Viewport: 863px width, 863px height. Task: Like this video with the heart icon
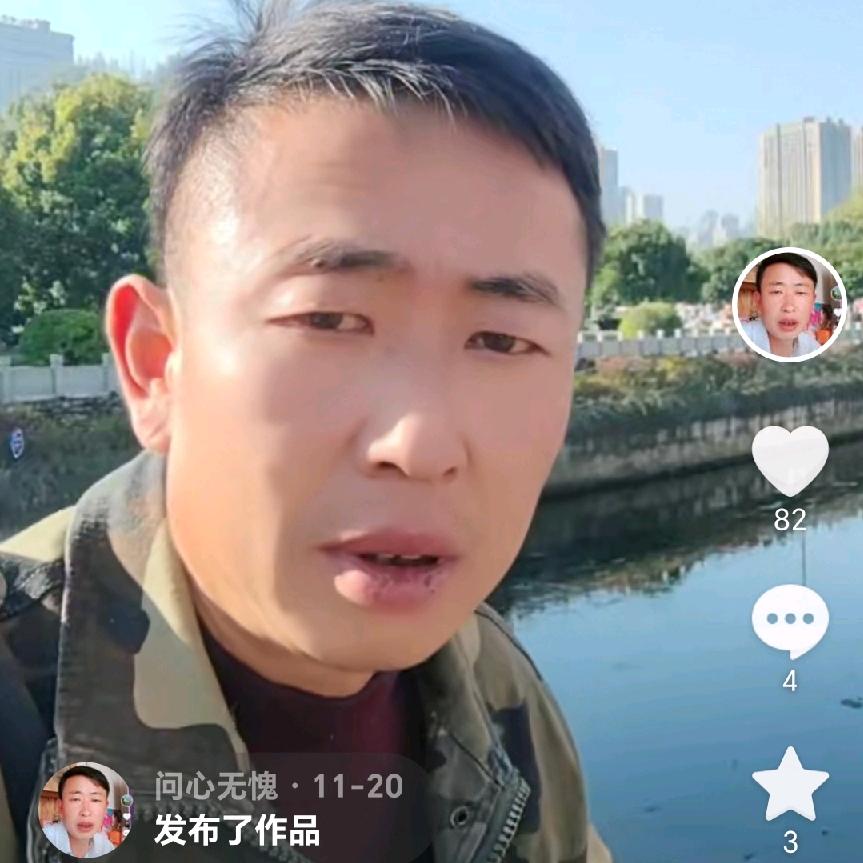tap(790, 461)
